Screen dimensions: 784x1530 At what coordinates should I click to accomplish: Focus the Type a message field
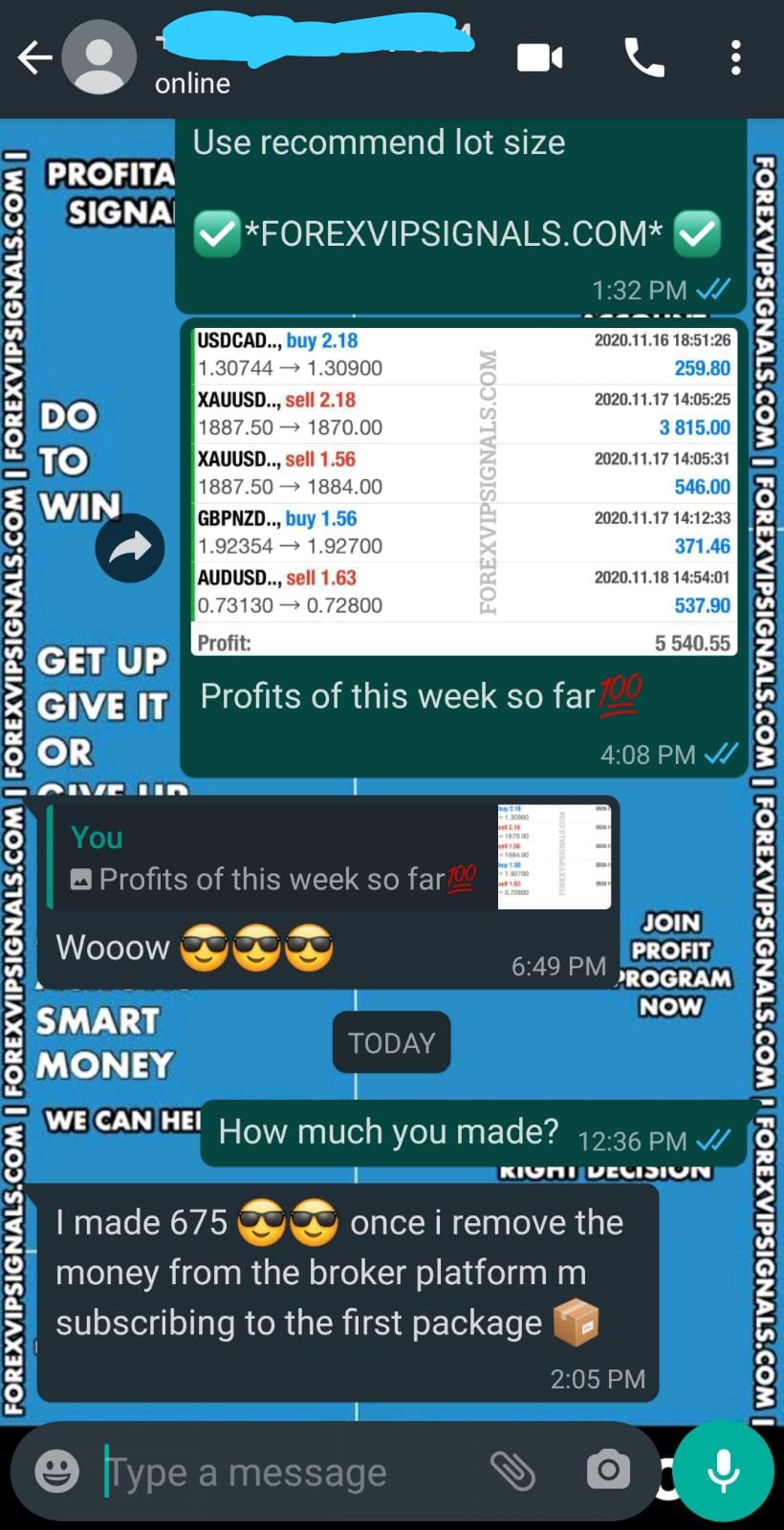pos(287,1473)
